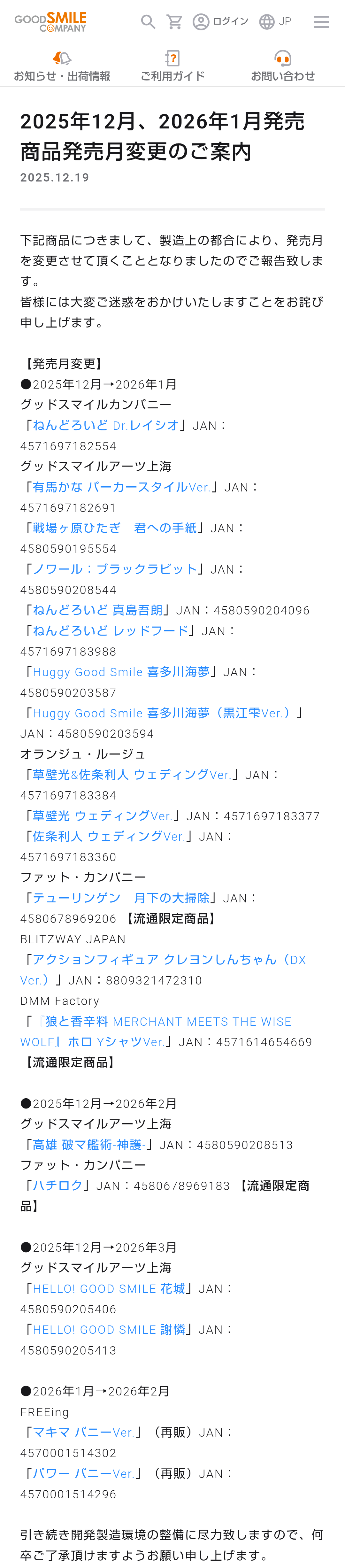View the ハチロク product page
Image resolution: width=345 pixels, height=1568 pixels.
coord(58,1186)
